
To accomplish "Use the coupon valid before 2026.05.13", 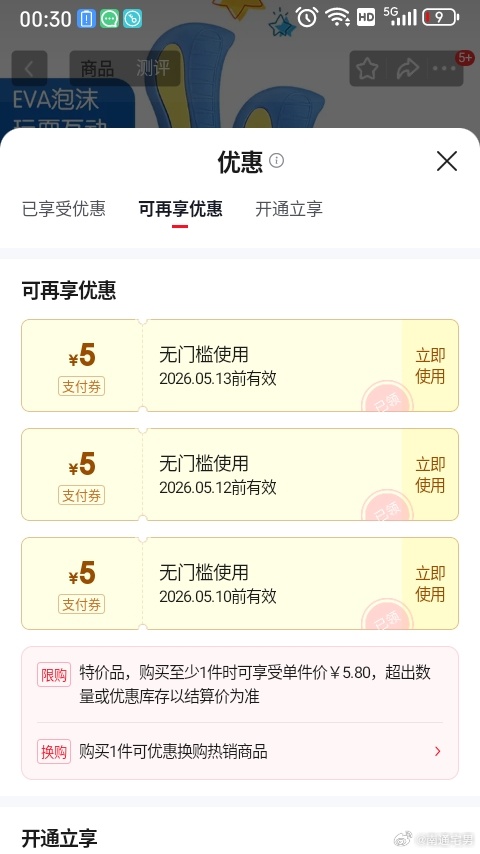I will (x=430, y=365).
